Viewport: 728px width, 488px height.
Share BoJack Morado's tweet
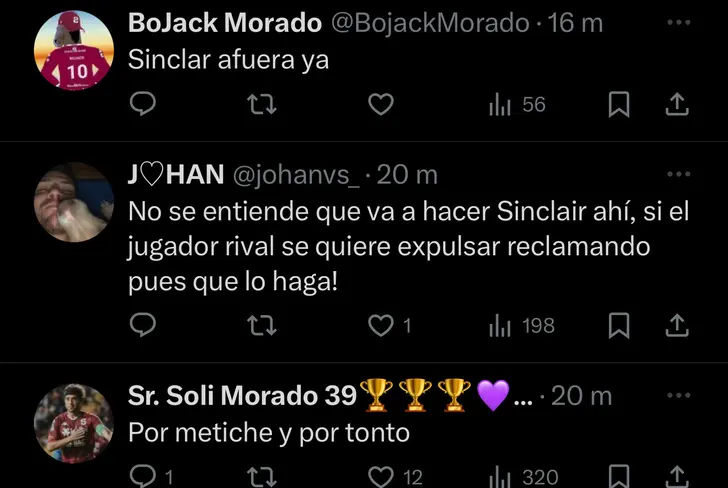coord(677,104)
